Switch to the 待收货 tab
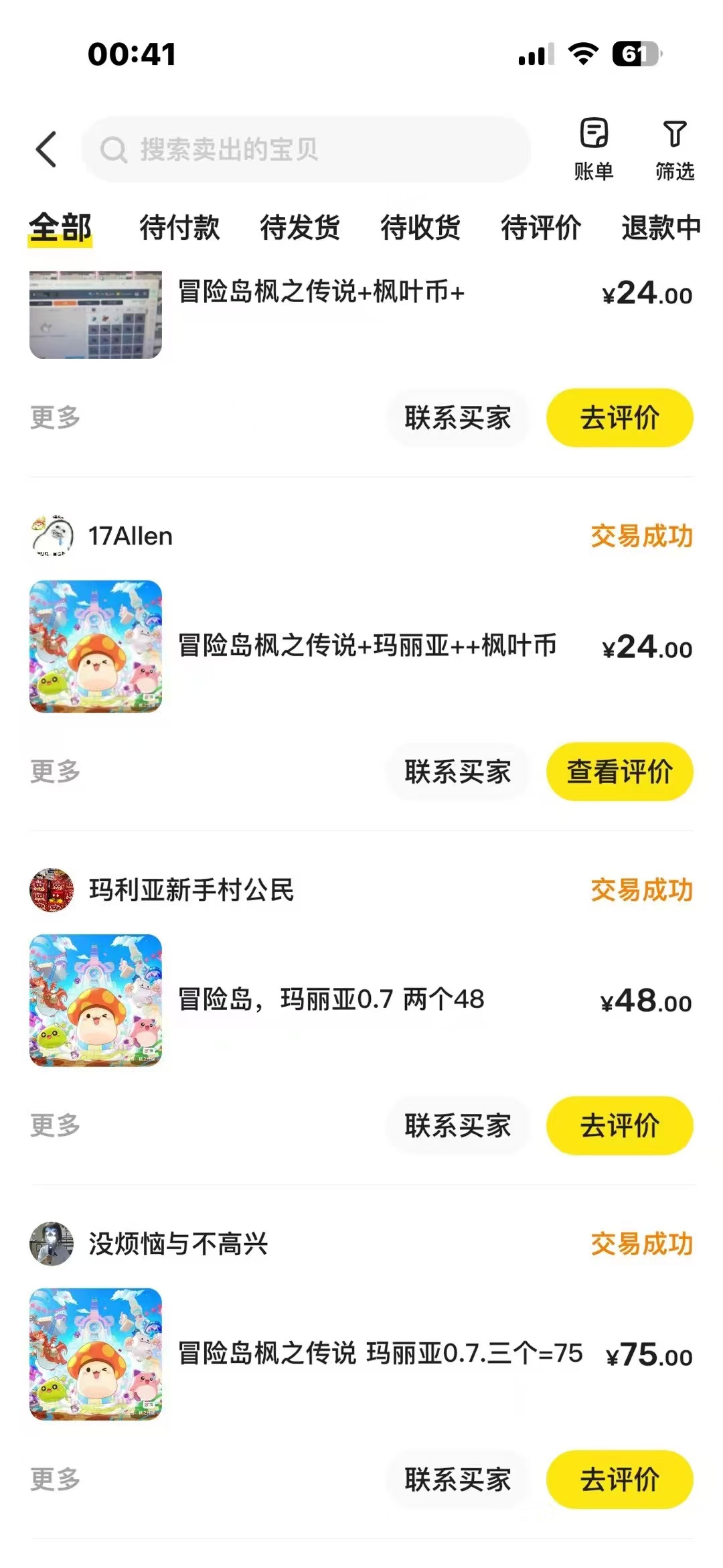Viewport: 723px width, 1568px height. (x=420, y=228)
